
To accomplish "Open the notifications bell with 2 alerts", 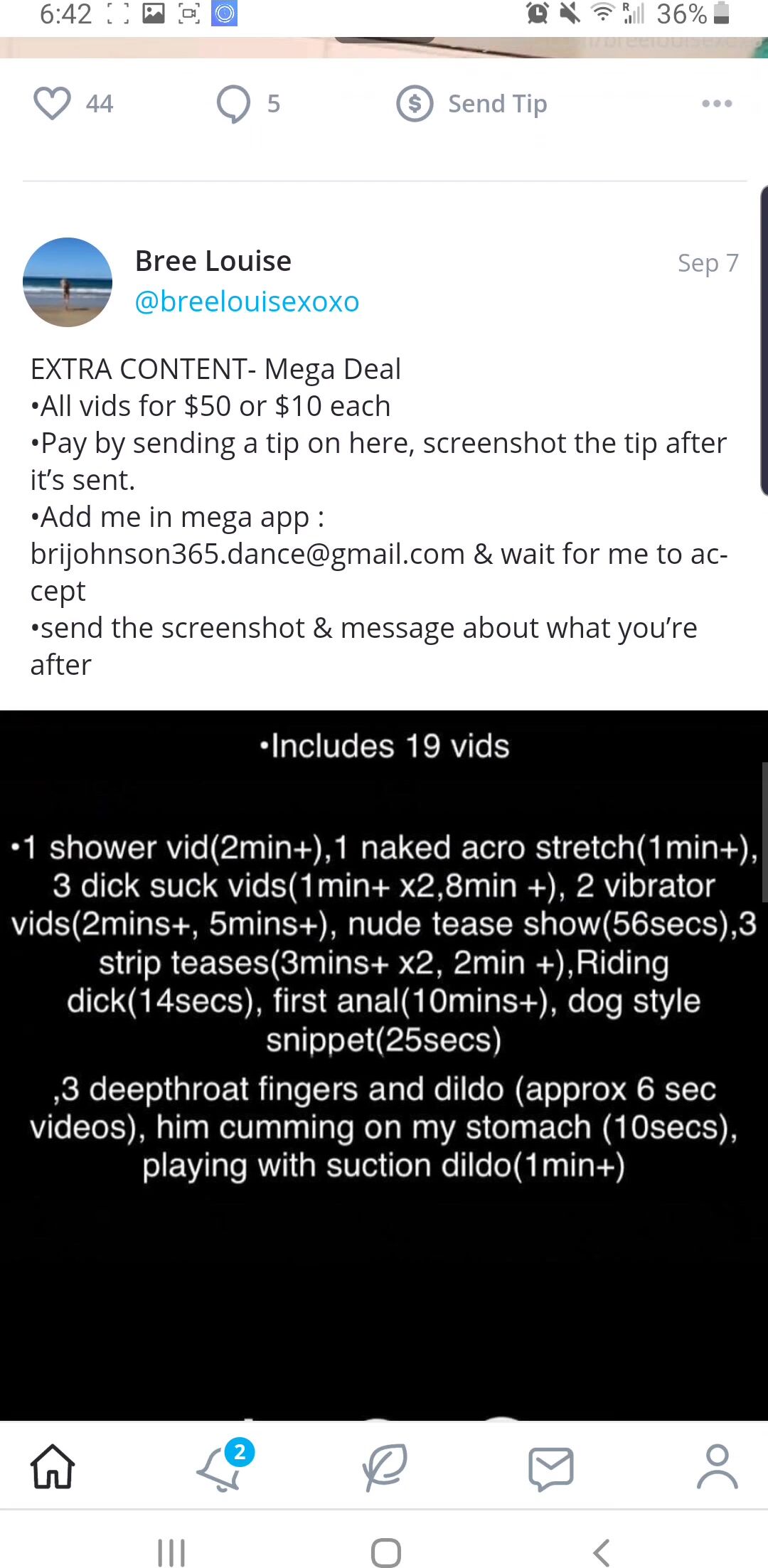I will [220, 1468].
